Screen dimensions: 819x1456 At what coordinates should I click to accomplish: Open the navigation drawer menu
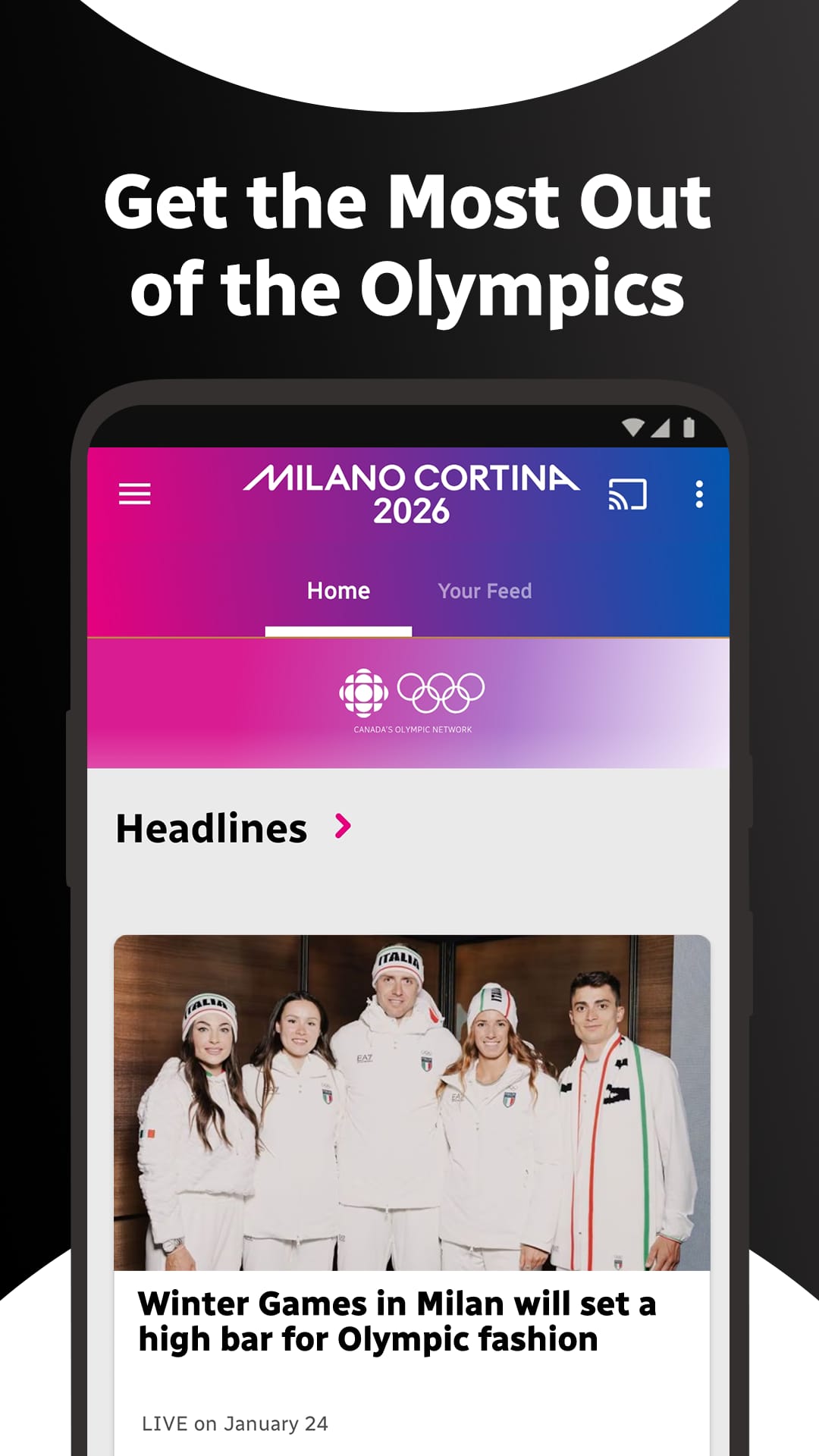(x=136, y=494)
